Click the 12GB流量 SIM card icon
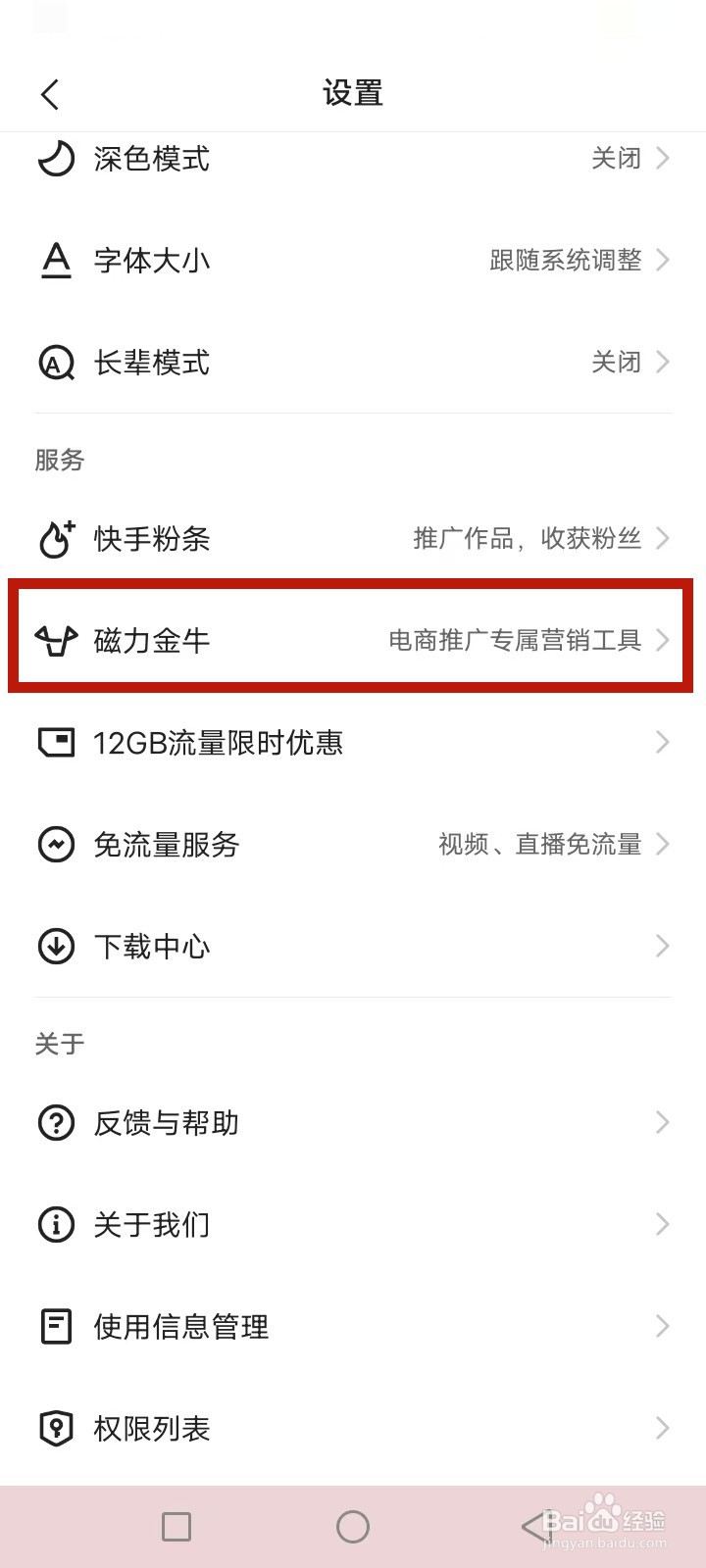706x1568 pixels. click(x=56, y=742)
